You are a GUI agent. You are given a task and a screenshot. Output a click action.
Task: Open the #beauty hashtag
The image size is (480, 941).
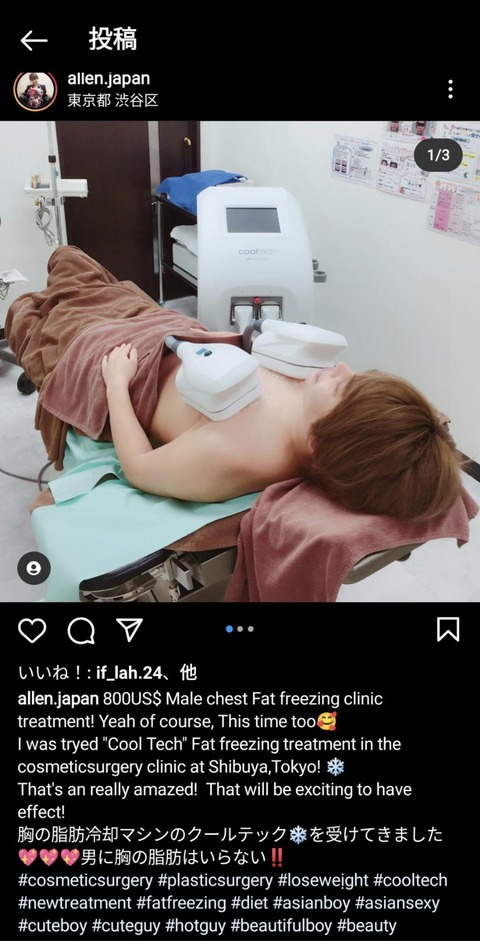pos(367,925)
